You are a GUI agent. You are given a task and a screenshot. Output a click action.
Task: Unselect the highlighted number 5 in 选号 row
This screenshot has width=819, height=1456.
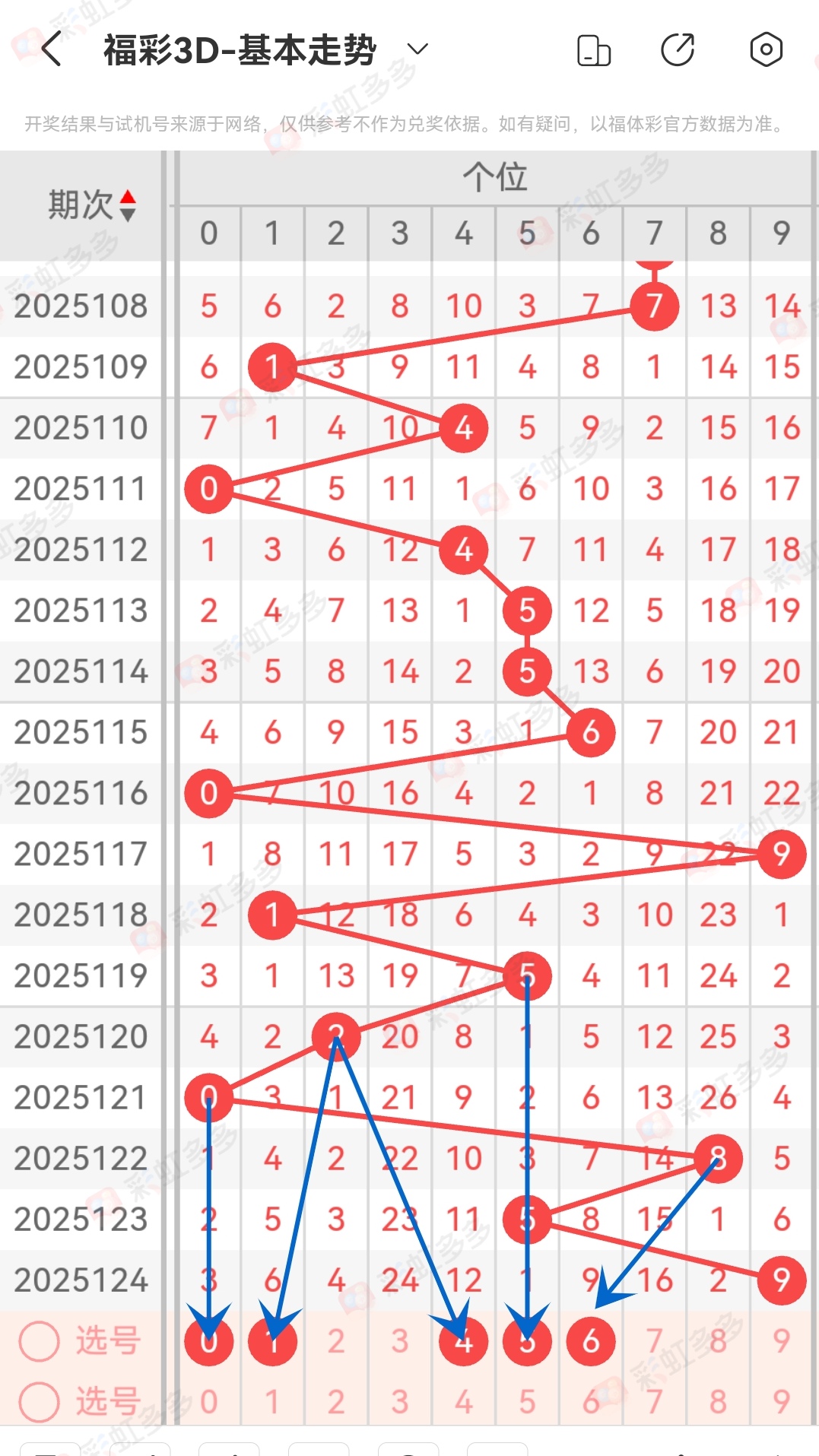[x=527, y=1341]
